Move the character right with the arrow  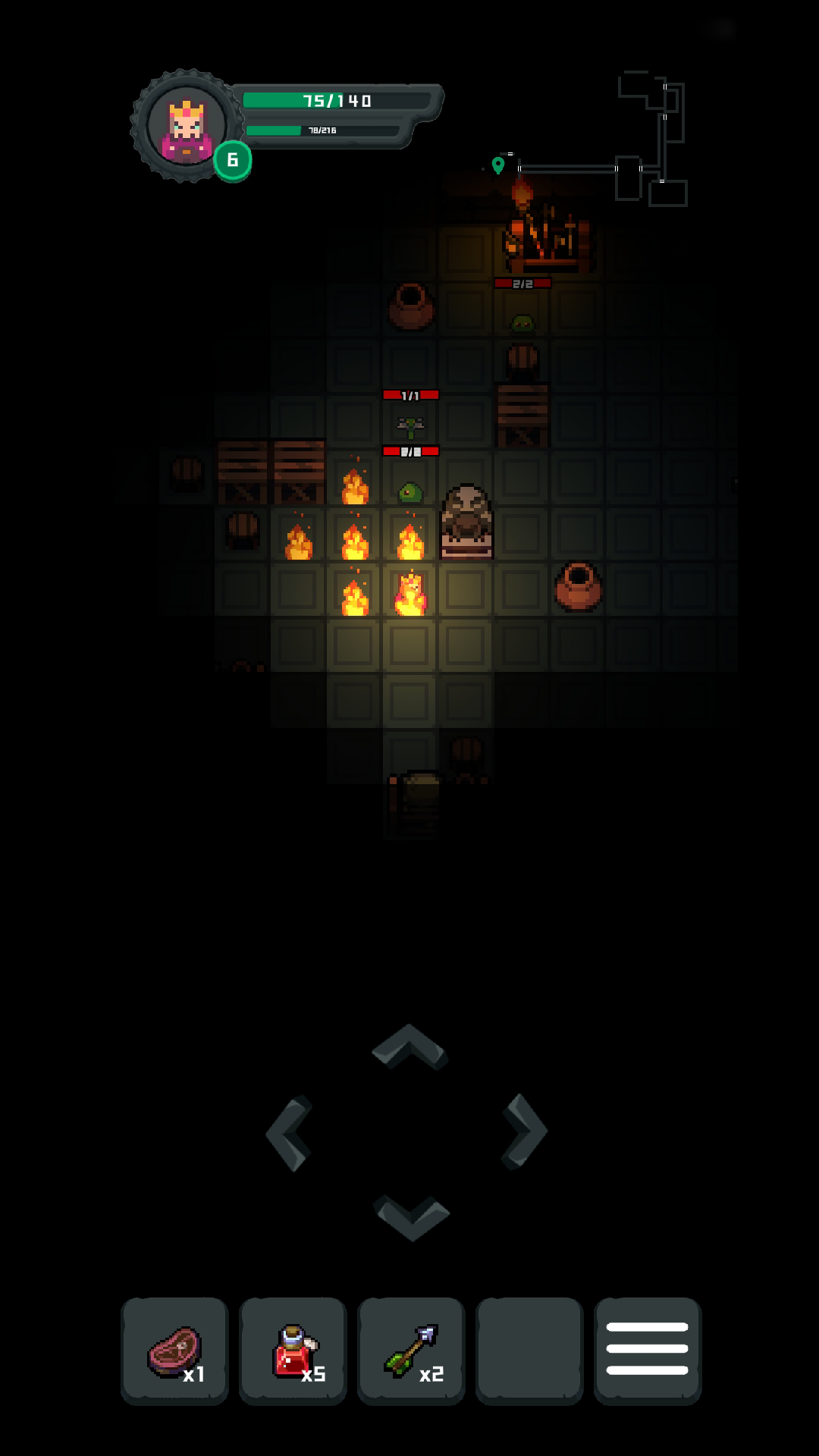525,1131
